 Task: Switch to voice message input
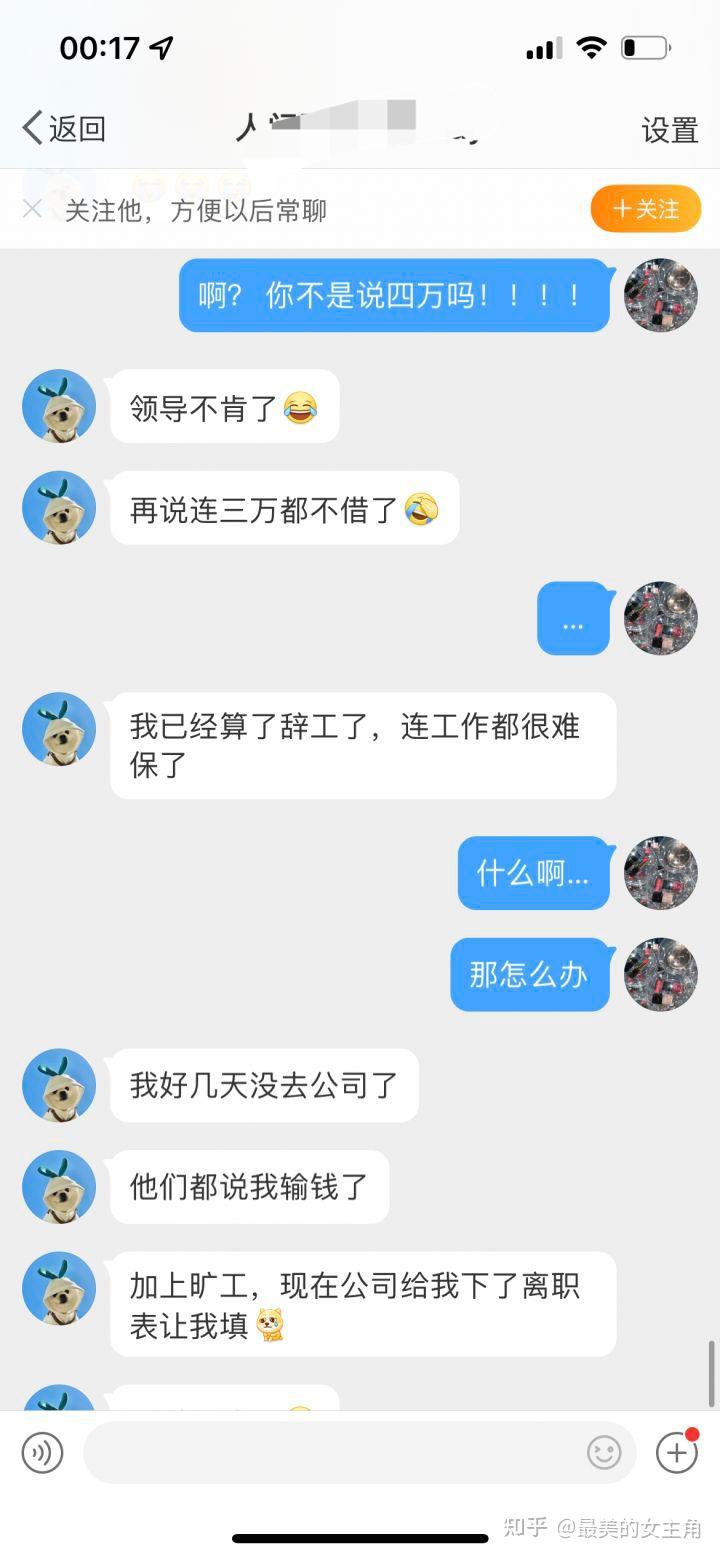coord(42,1452)
